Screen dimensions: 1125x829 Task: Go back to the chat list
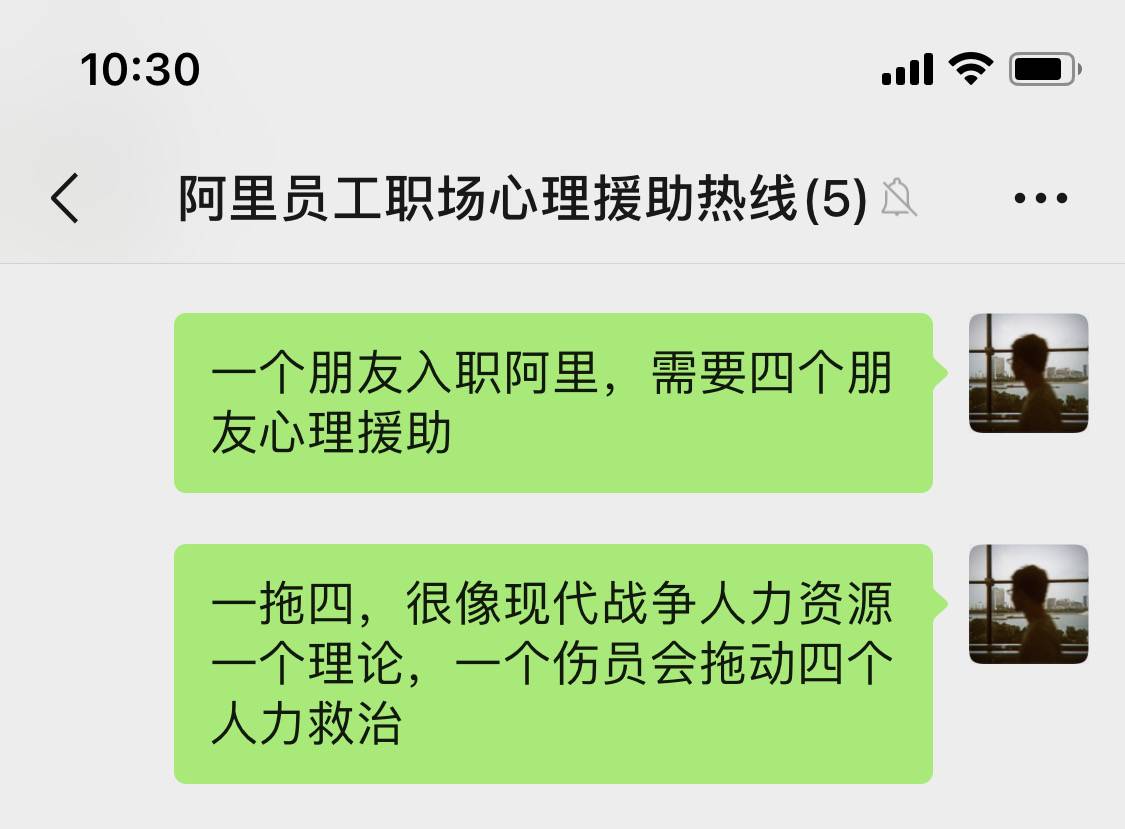(65, 198)
